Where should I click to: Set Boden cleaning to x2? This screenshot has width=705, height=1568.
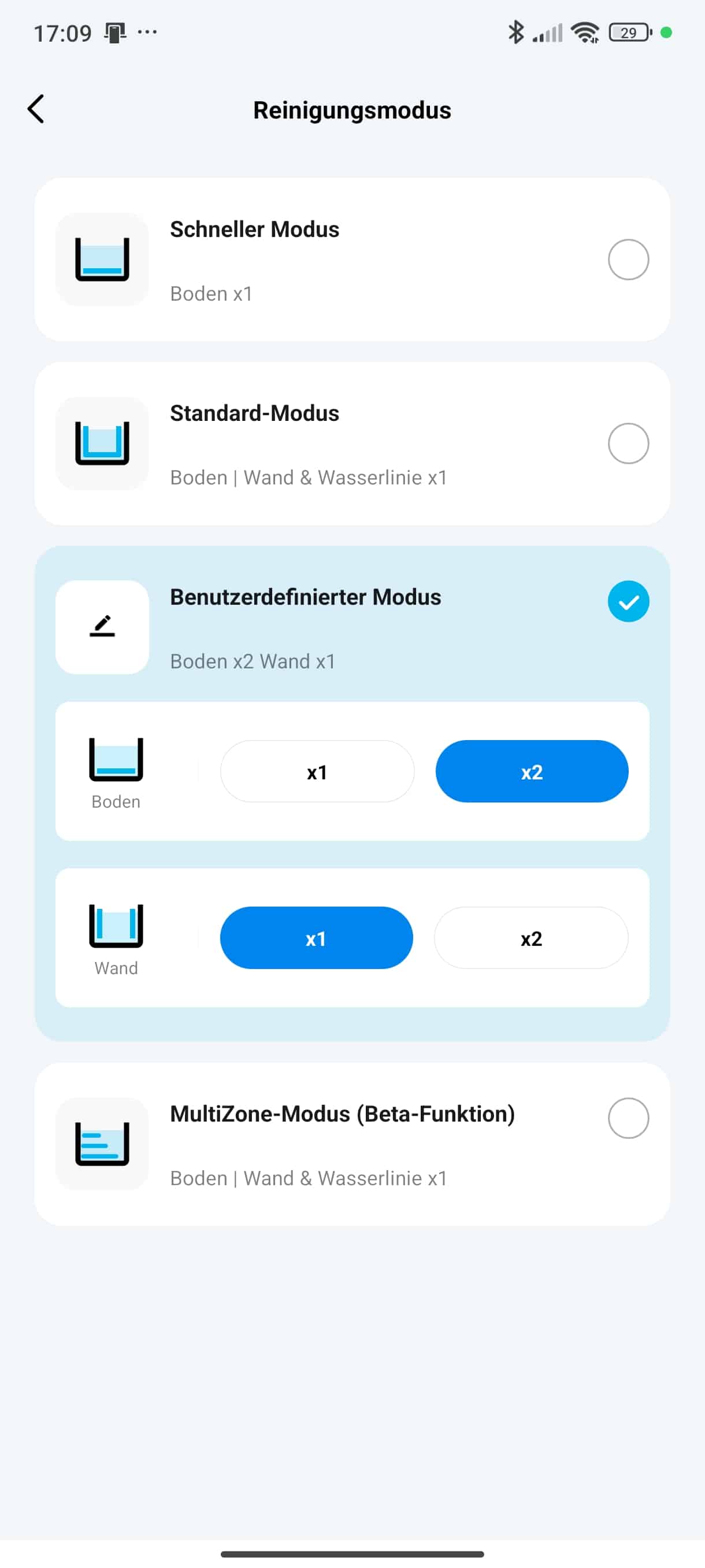(532, 771)
